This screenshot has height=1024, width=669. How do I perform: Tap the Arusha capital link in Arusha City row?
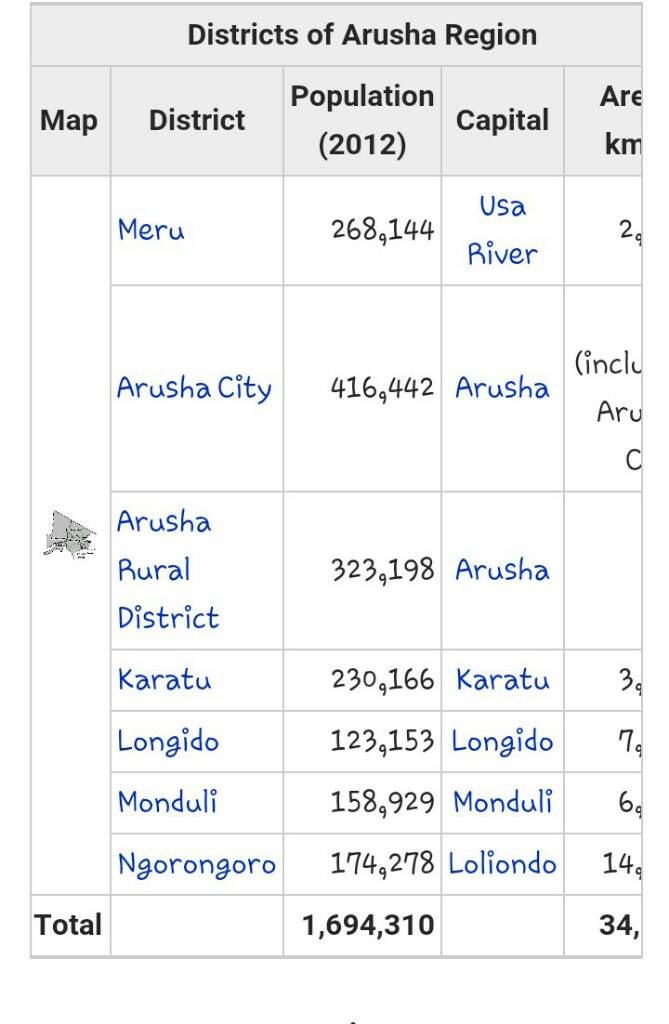[502, 388]
